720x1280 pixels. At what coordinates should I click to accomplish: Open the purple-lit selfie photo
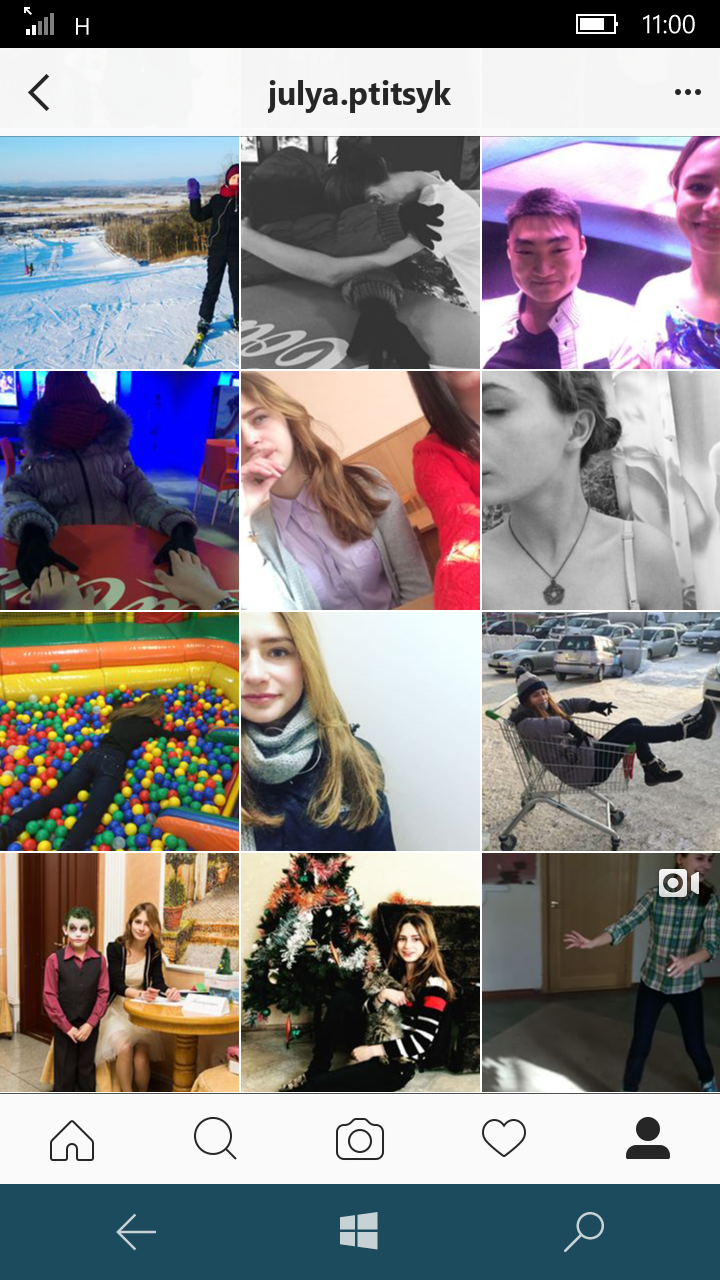600,253
